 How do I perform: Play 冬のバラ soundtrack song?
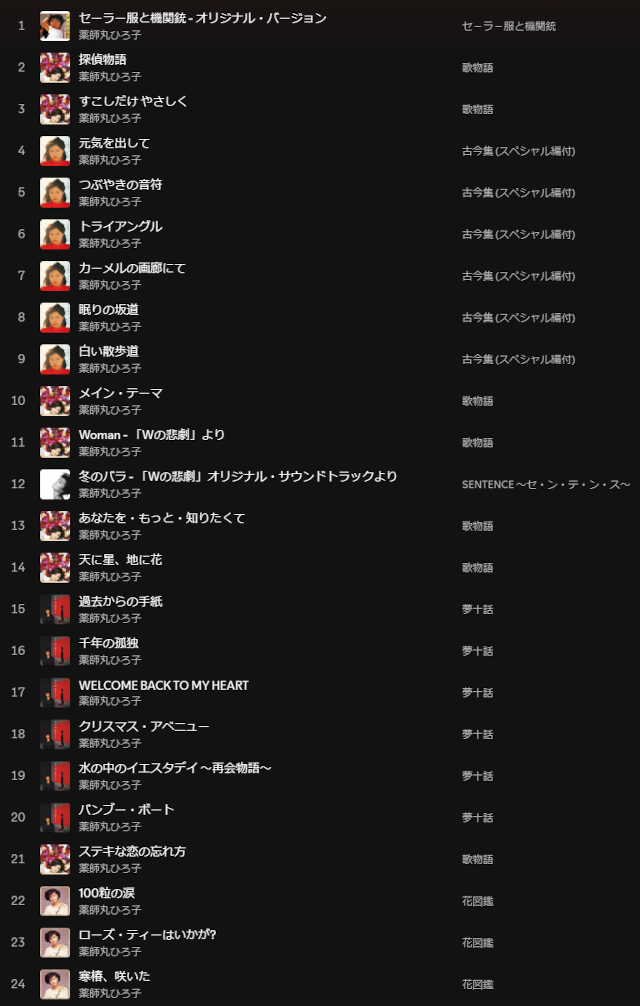tap(237, 477)
